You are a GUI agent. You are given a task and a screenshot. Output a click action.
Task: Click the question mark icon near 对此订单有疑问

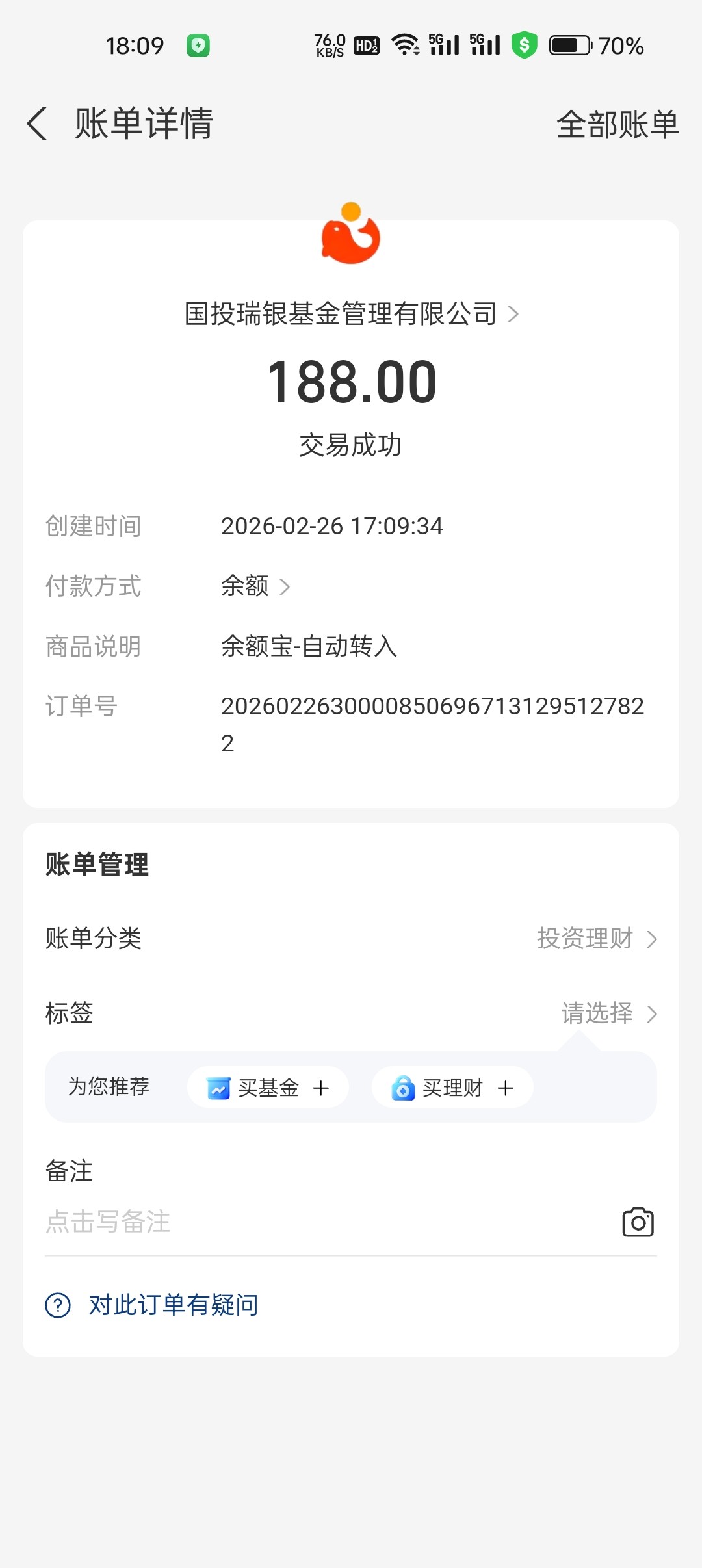58,1304
